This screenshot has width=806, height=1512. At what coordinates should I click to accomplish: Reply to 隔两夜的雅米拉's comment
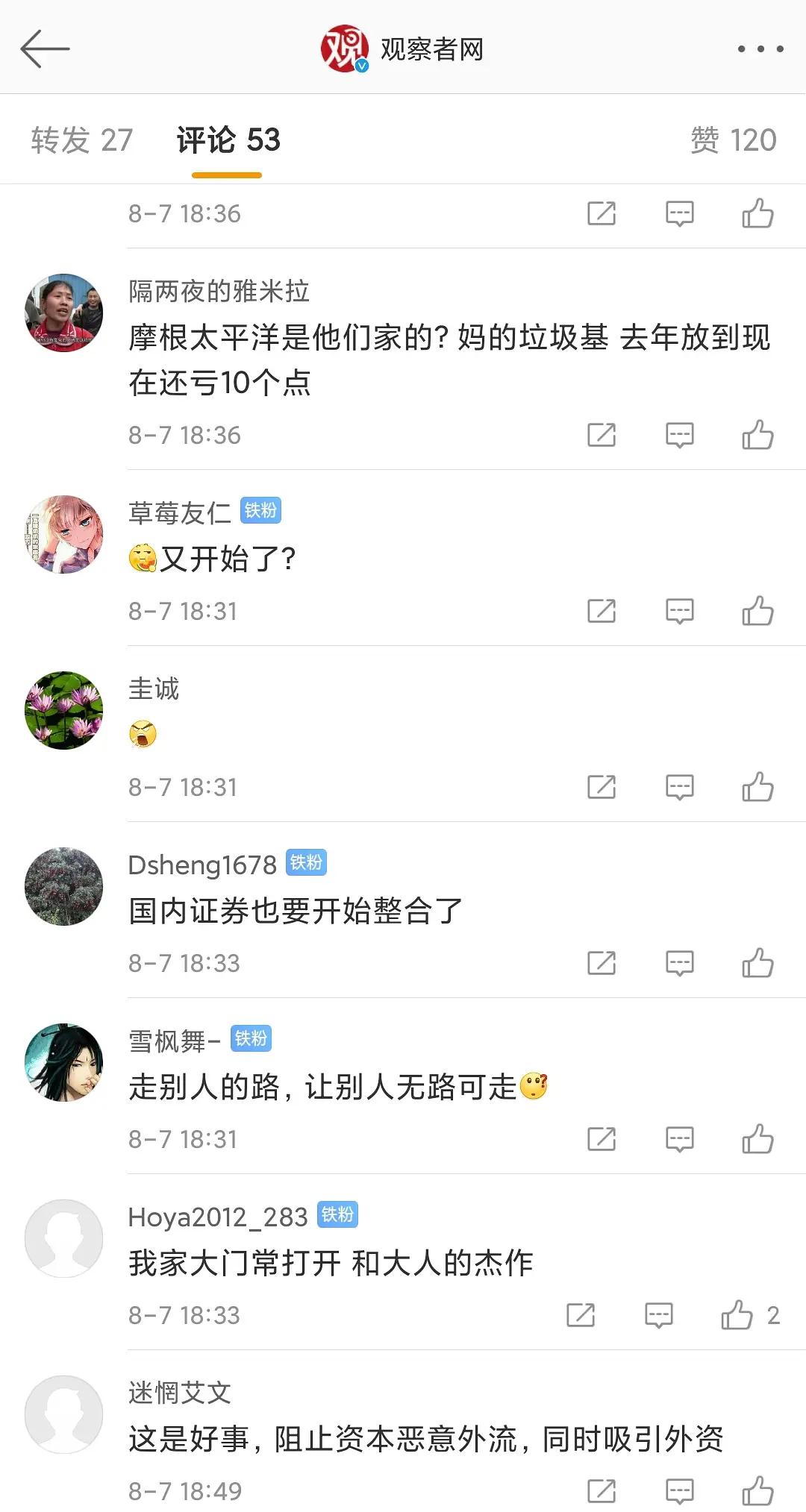pyautogui.click(x=679, y=435)
